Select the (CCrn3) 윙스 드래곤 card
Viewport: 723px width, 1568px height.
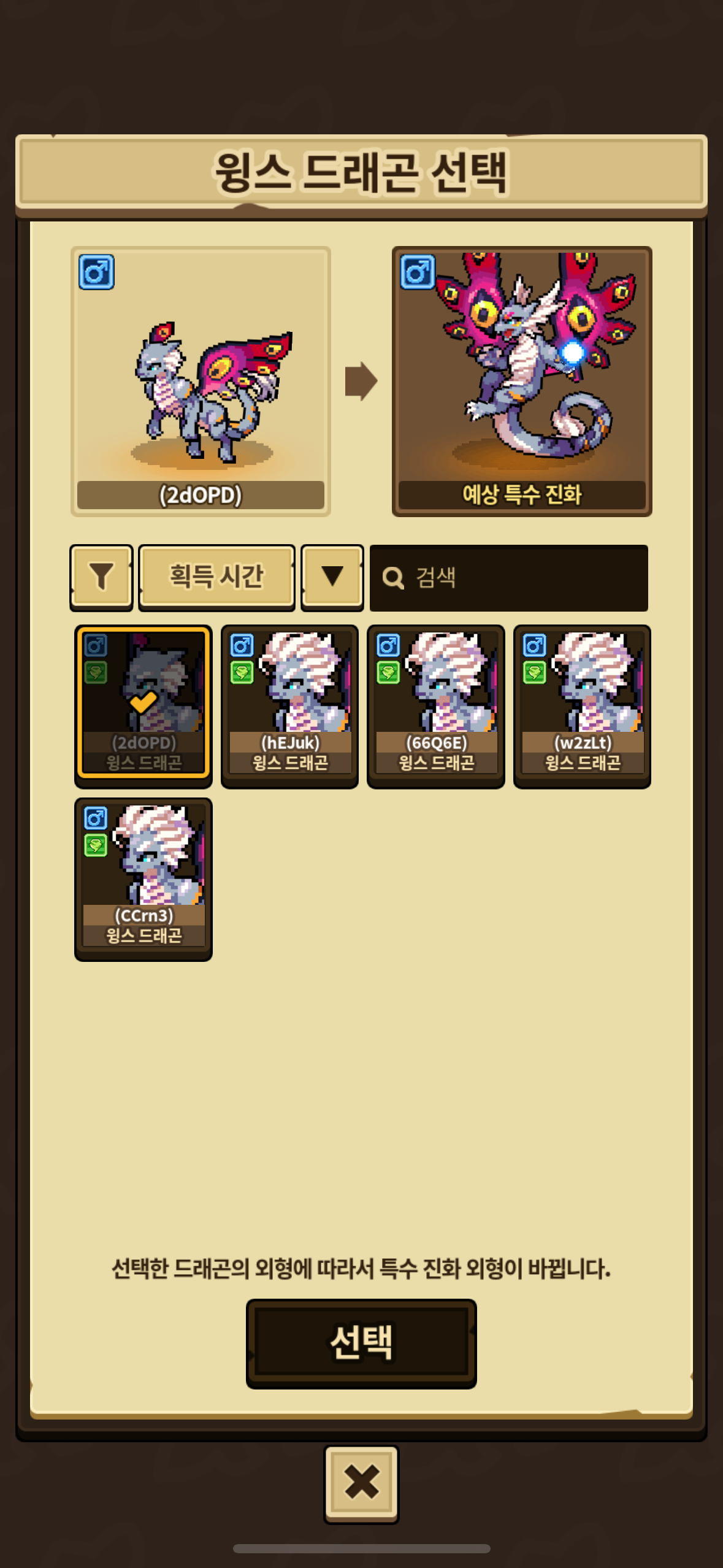(x=143, y=878)
